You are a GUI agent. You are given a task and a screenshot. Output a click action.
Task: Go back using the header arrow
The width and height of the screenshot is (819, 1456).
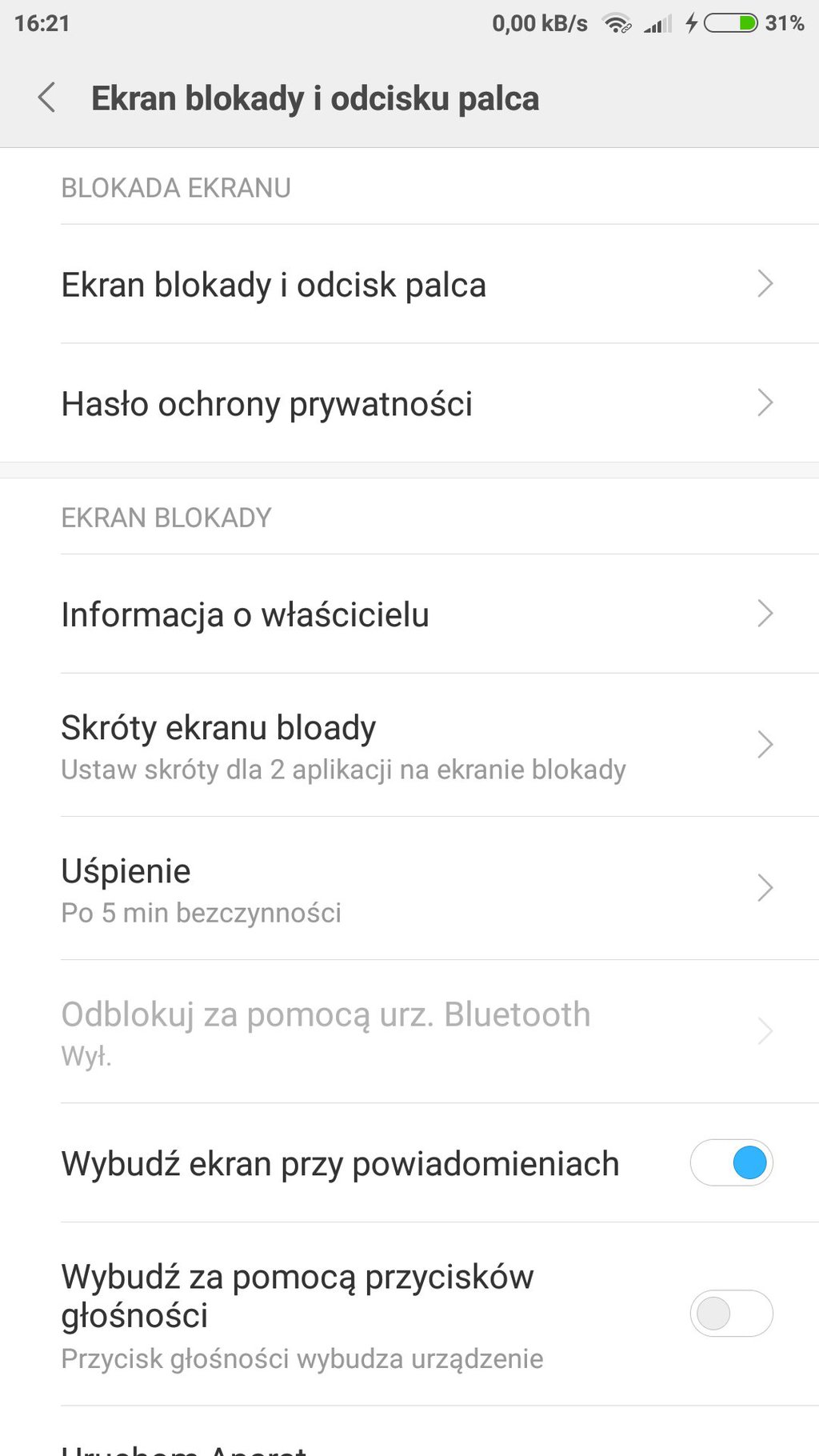pyautogui.click(x=46, y=98)
